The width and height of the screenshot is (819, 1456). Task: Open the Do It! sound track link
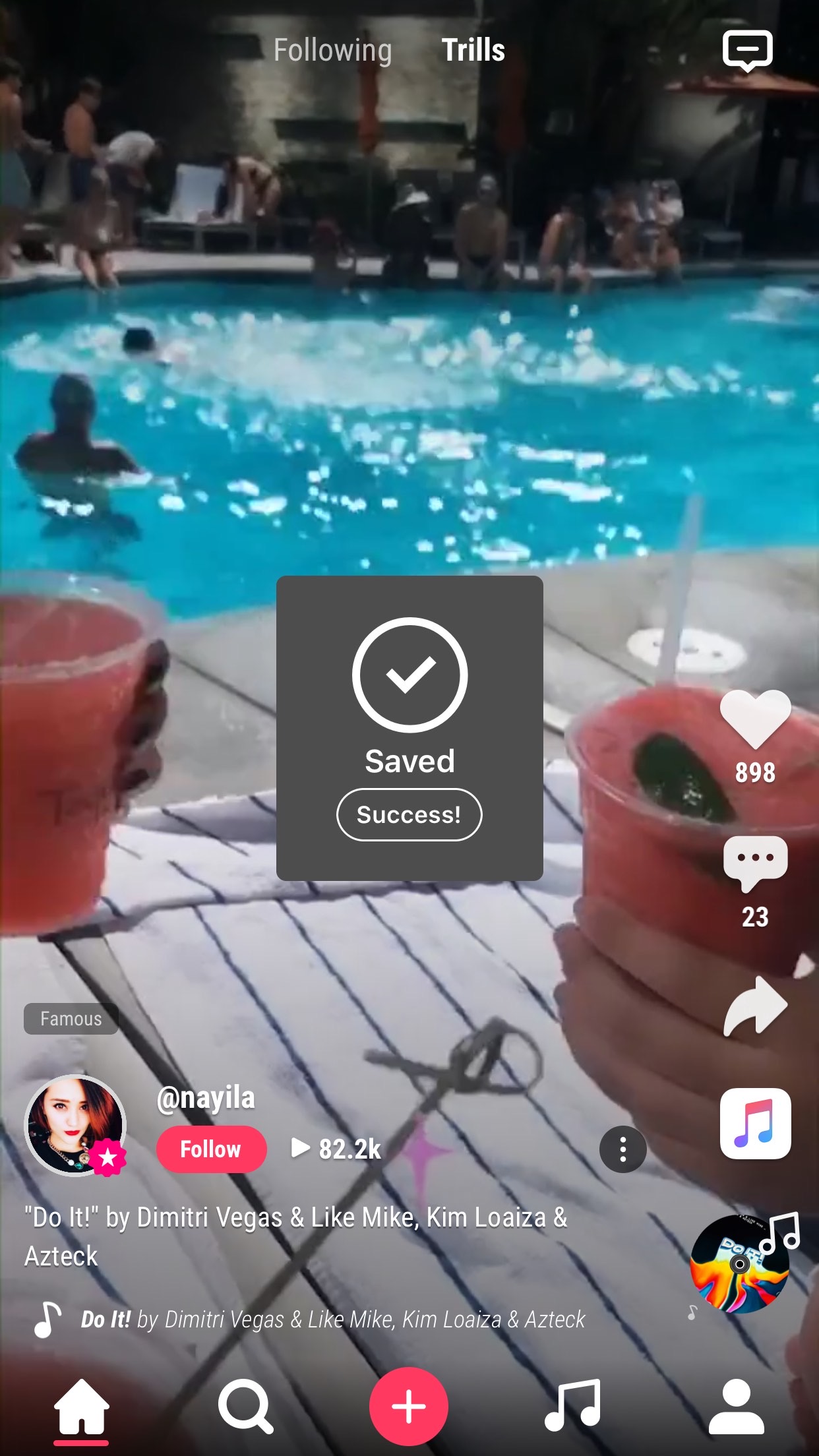coord(332,1319)
